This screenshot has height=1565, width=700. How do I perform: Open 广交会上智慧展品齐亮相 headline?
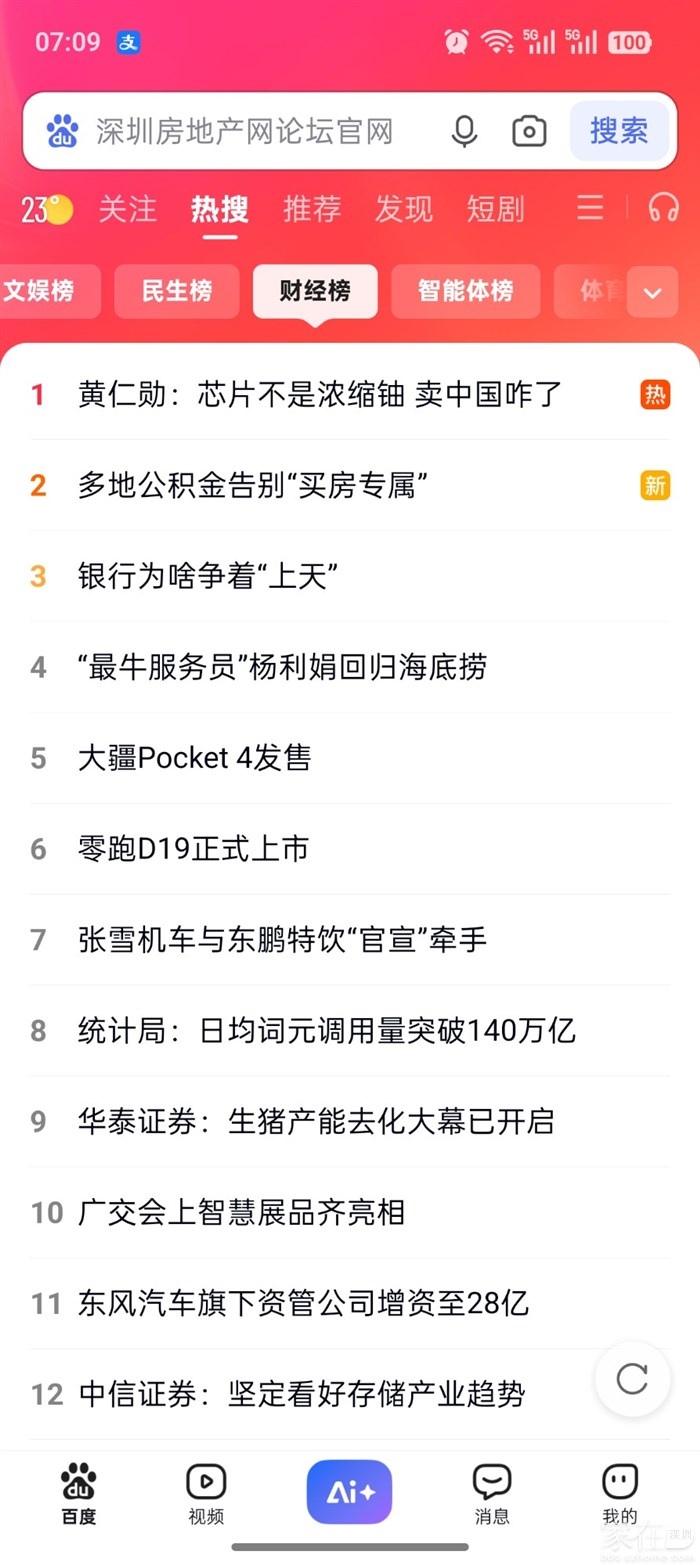[x=242, y=1213]
